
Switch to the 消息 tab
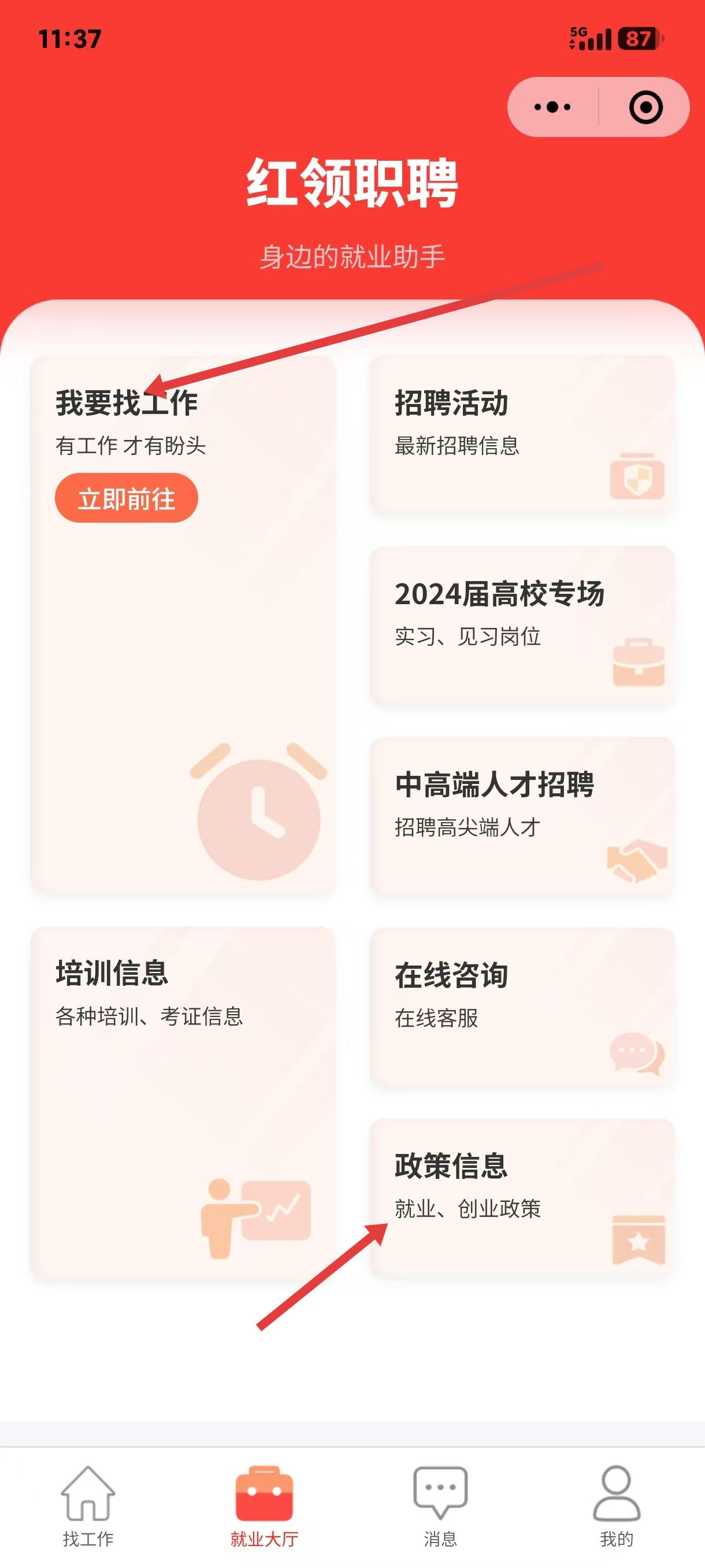440,1506
